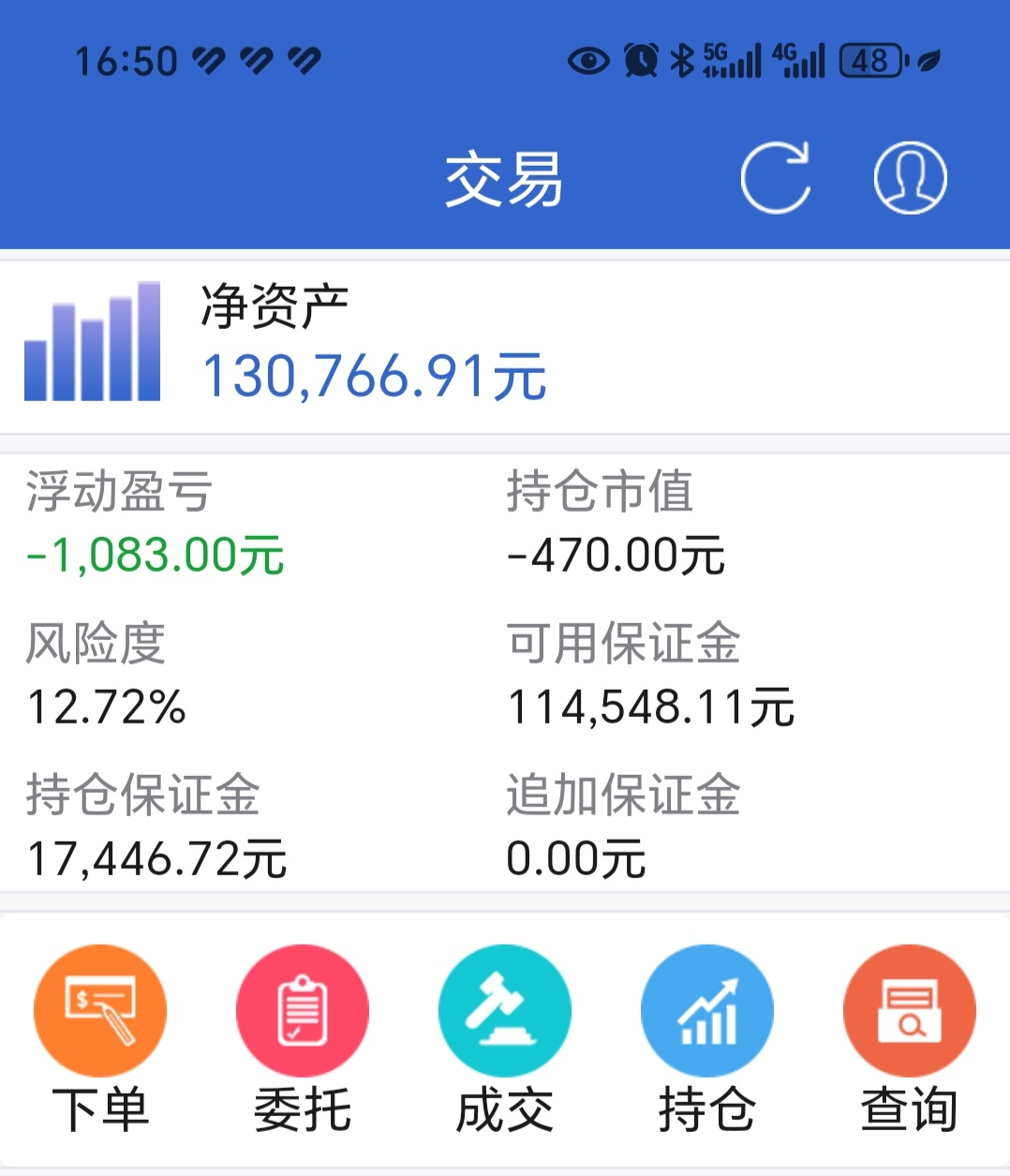View 委托 entrusted orders
This screenshot has height=1176, width=1010.
pyautogui.click(x=303, y=1038)
